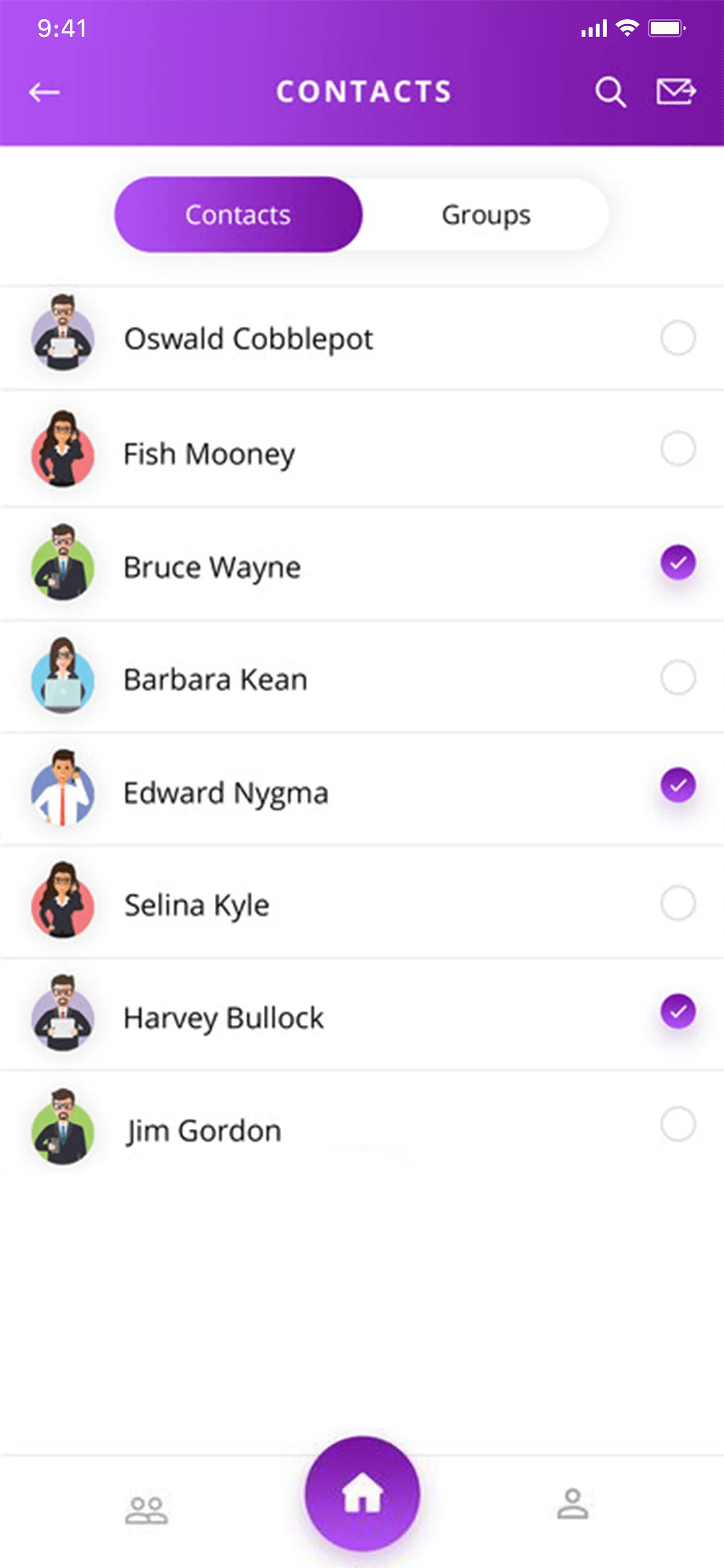
Task: Select Oswald Cobblepot's checkbox
Action: [x=678, y=338]
